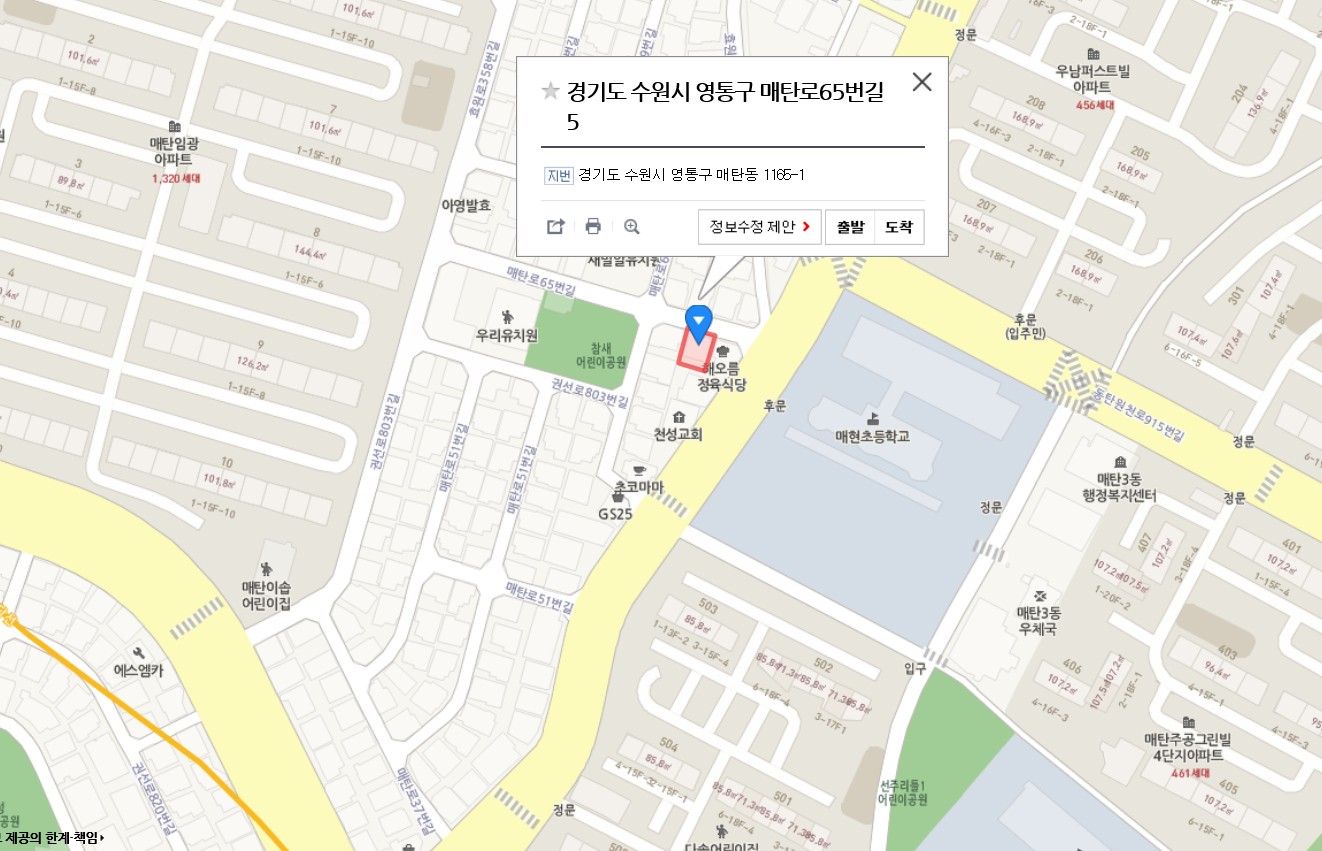The height and width of the screenshot is (851, 1322).
Task: Set this address as 도착 destination
Action: [x=899, y=227]
